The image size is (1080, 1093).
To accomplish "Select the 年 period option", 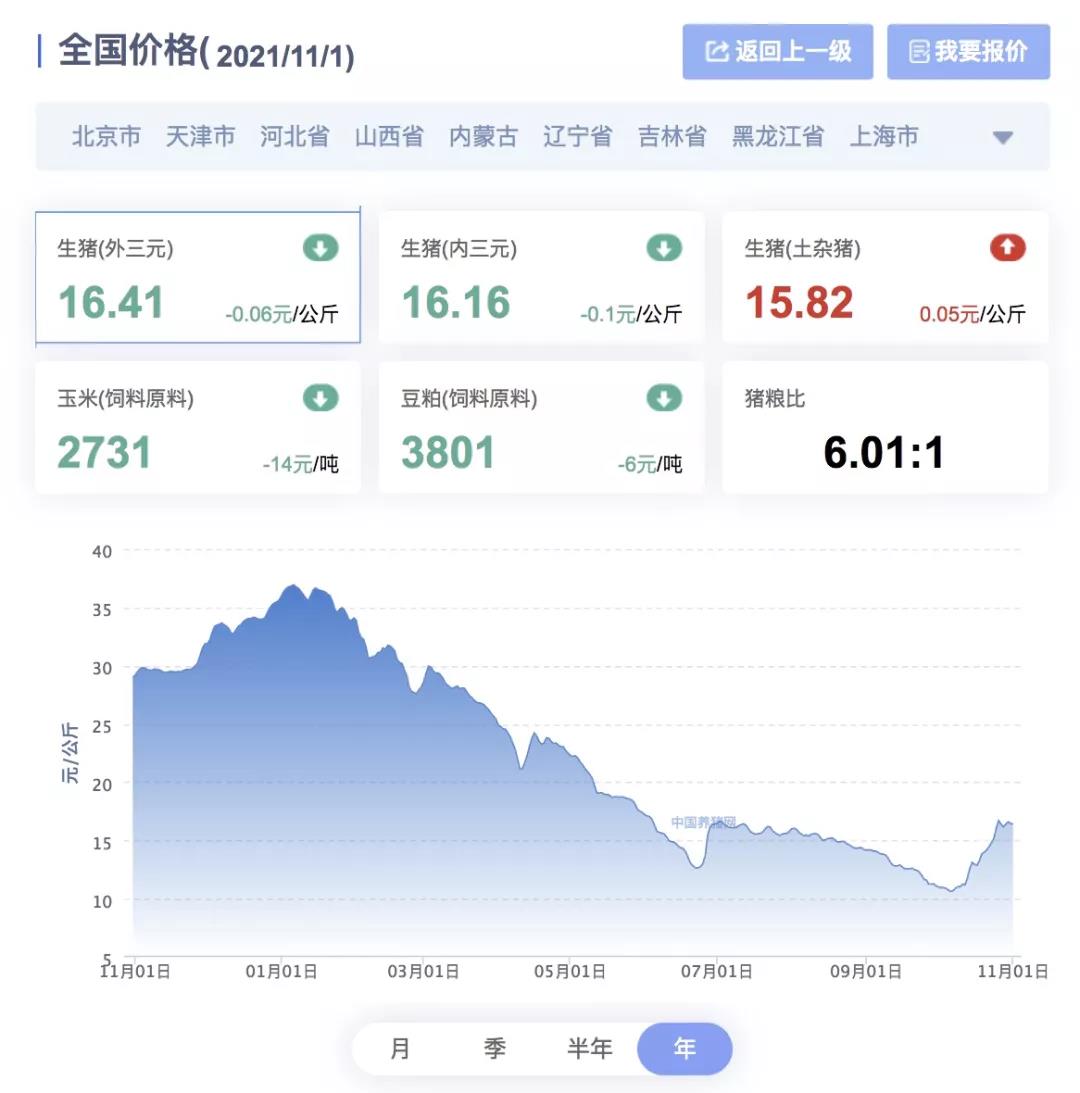I will pos(685,1048).
